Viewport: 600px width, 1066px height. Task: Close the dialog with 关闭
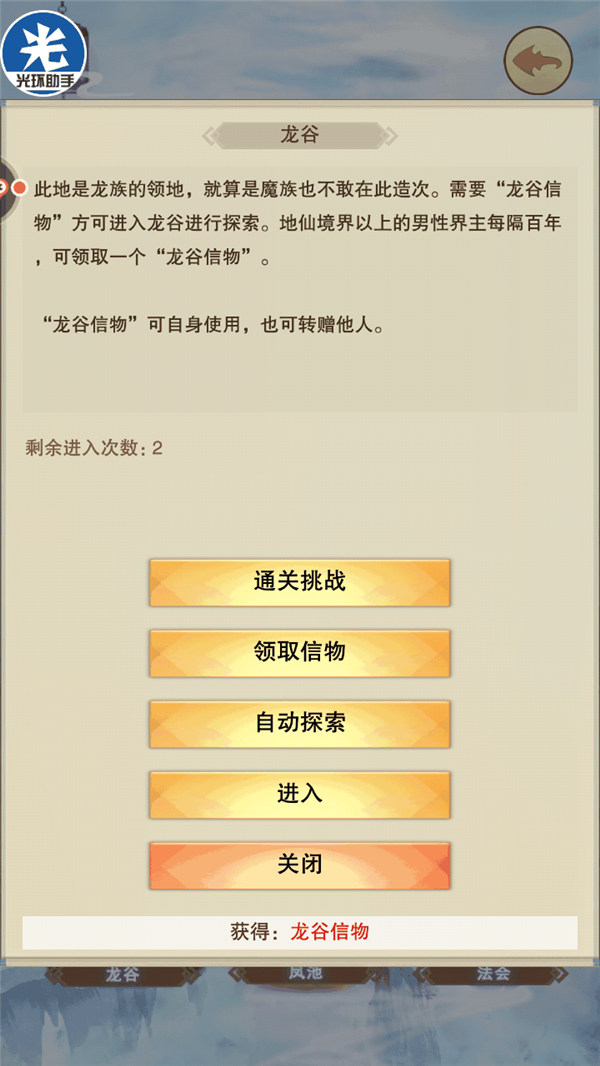click(x=300, y=865)
